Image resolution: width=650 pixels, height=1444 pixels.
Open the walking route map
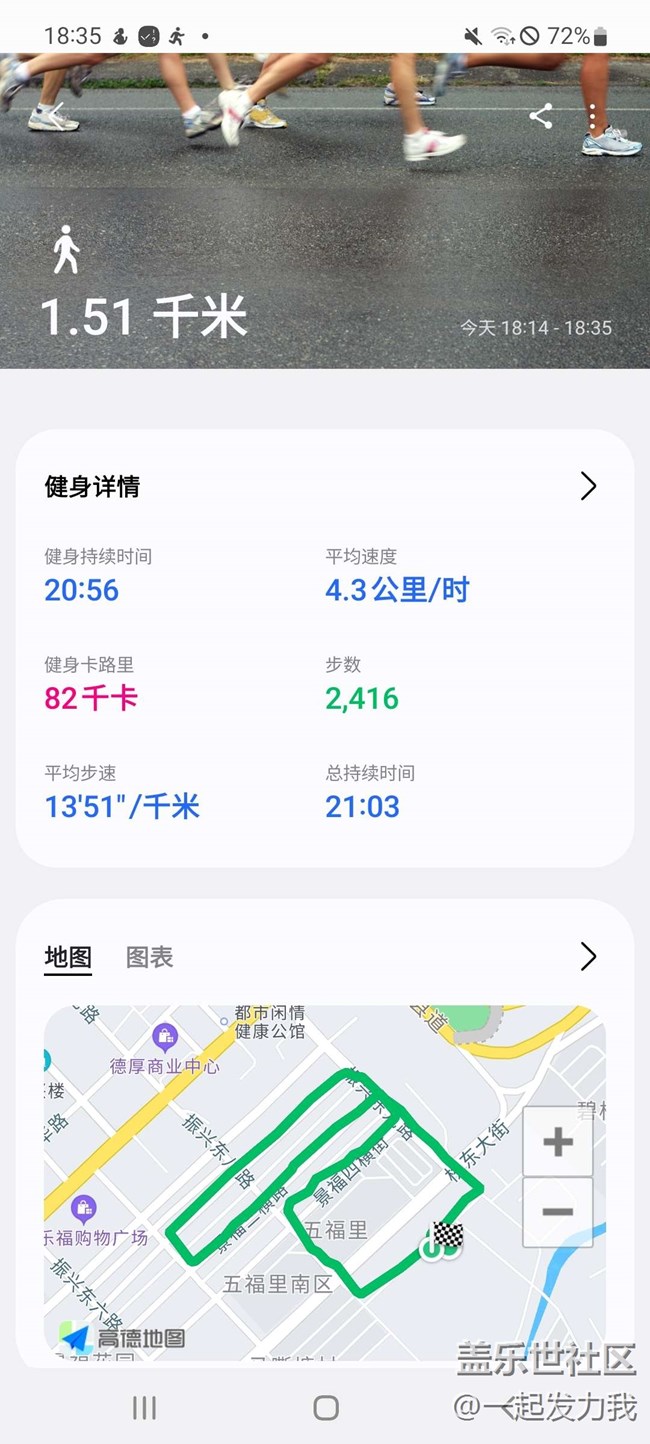point(300,1180)
